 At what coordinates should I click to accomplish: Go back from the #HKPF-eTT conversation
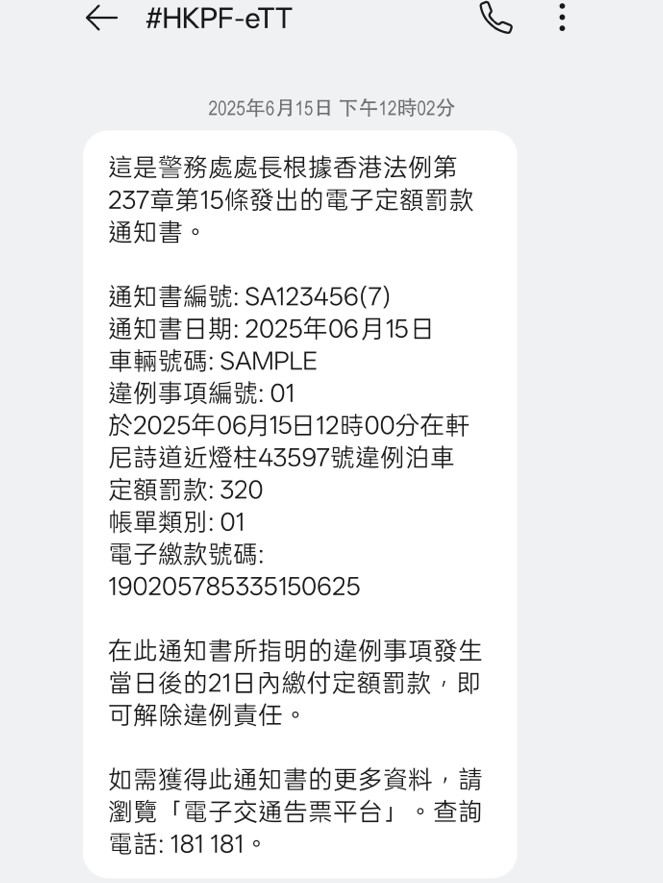tap(101, 17)
